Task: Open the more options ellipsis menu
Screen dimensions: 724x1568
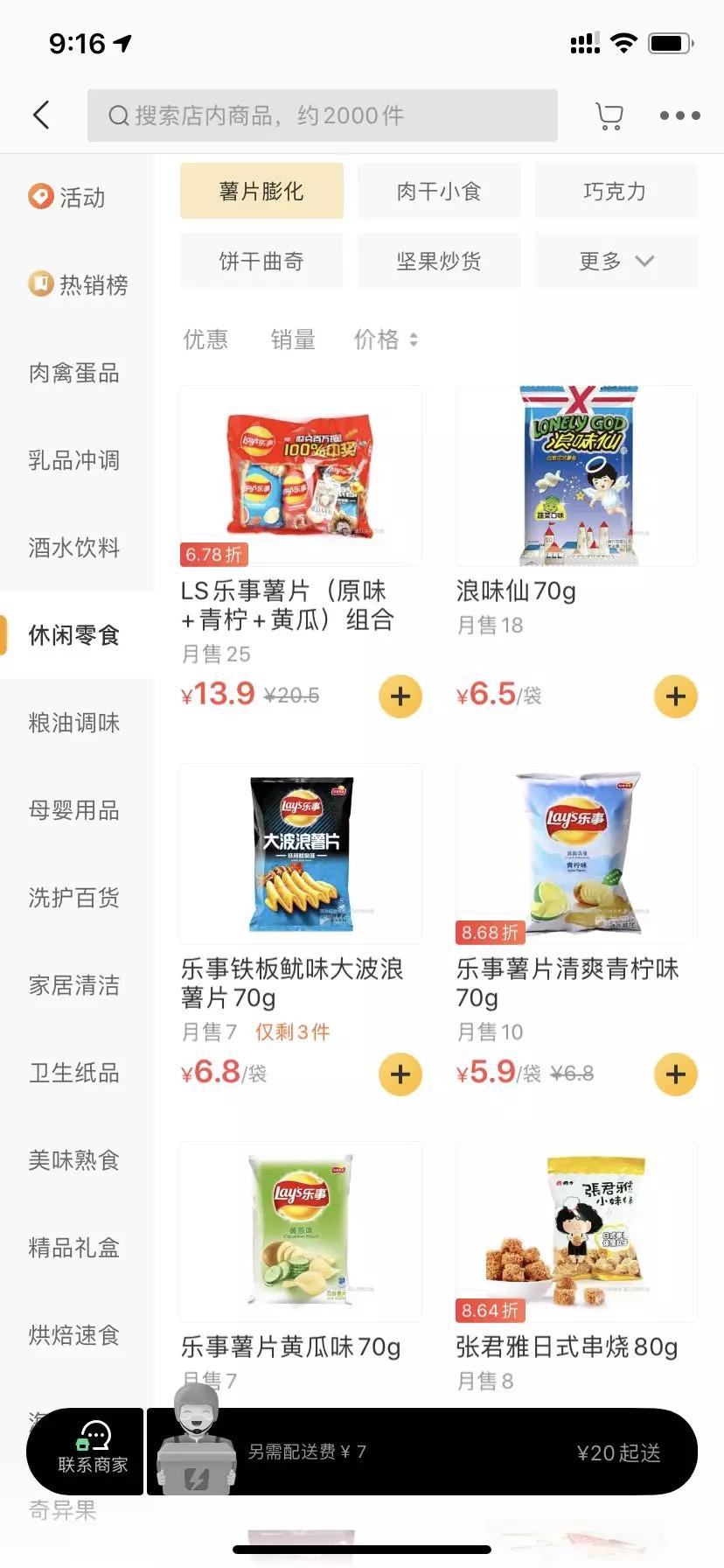Action: coord(679,115)
